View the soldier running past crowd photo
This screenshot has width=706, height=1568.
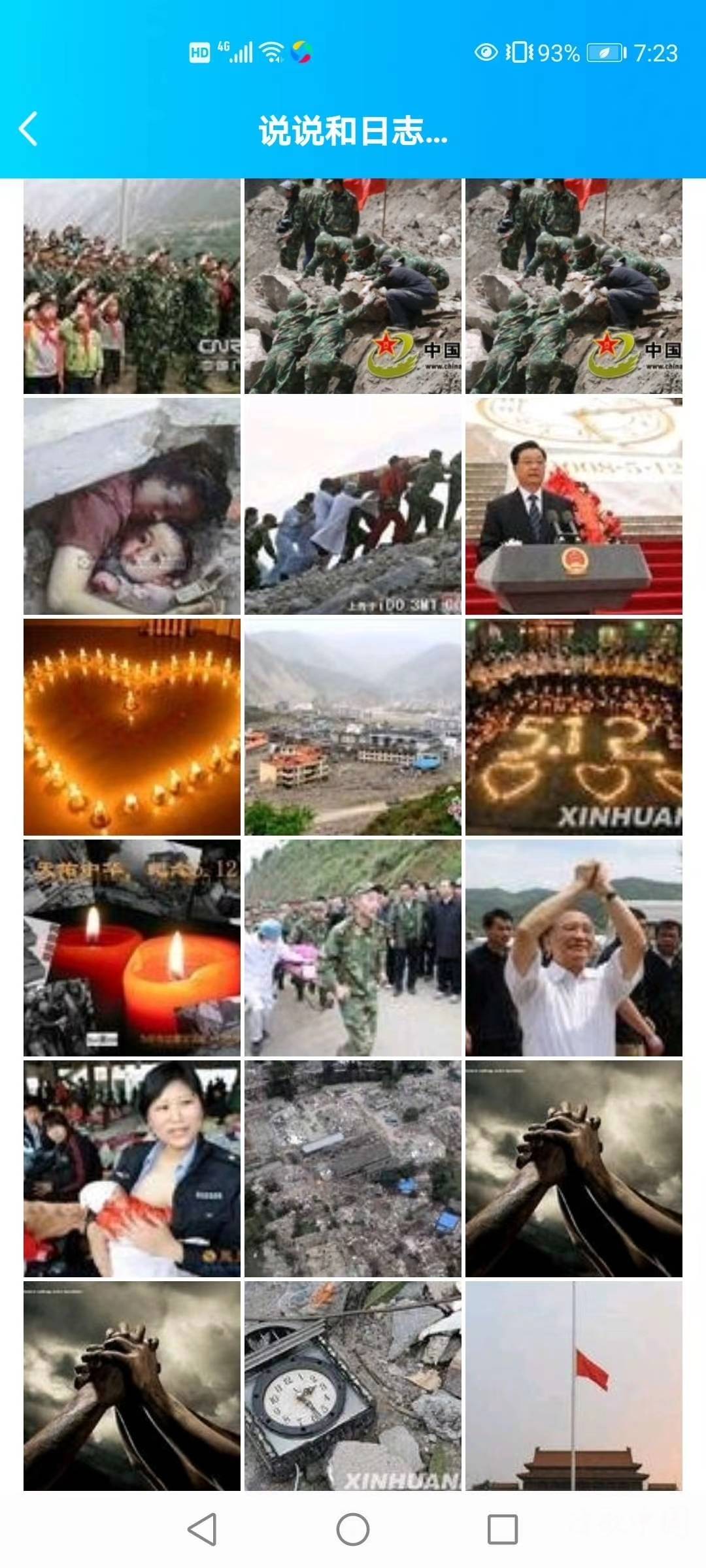353,948
